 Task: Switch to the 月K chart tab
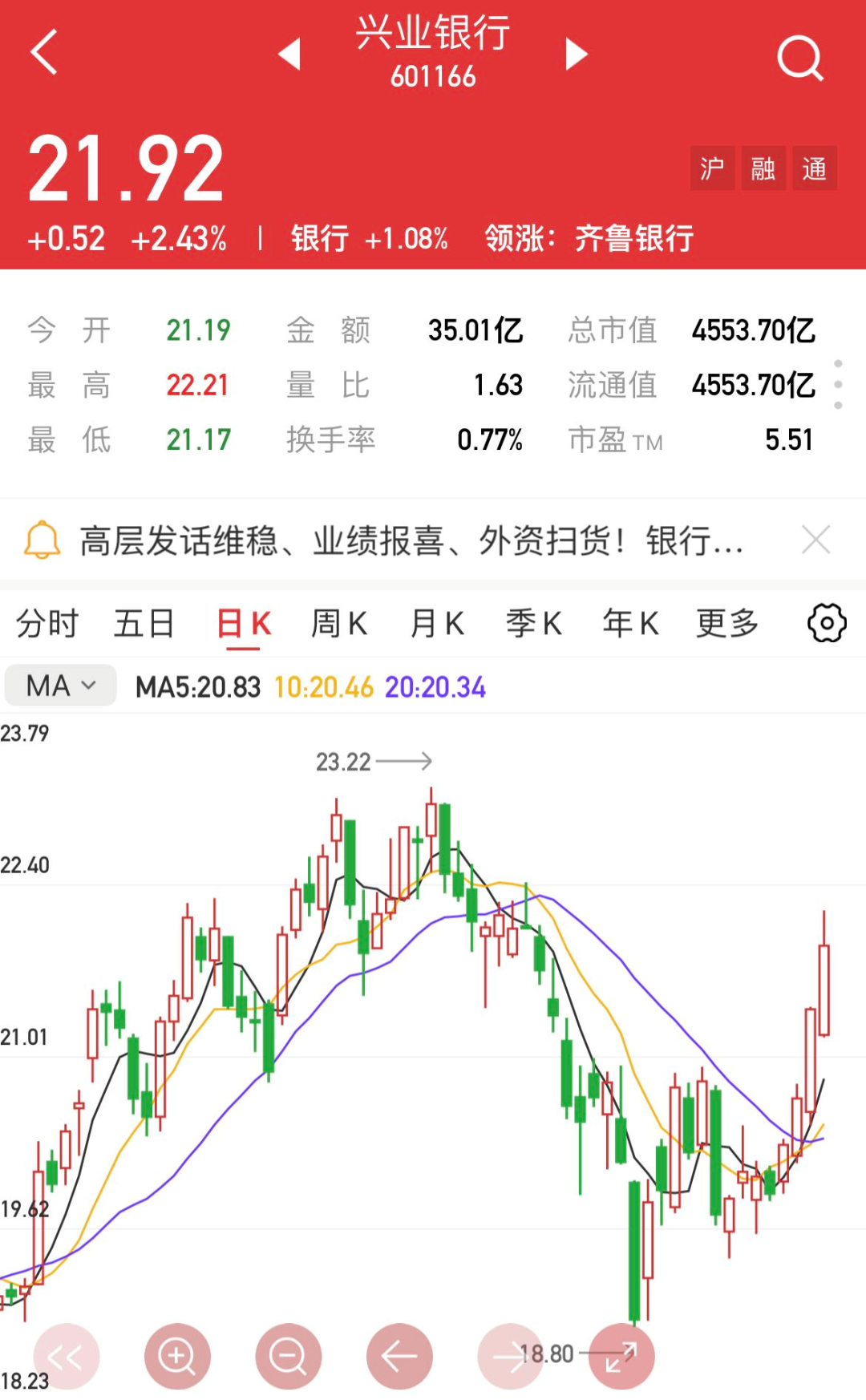pos(436,623)
